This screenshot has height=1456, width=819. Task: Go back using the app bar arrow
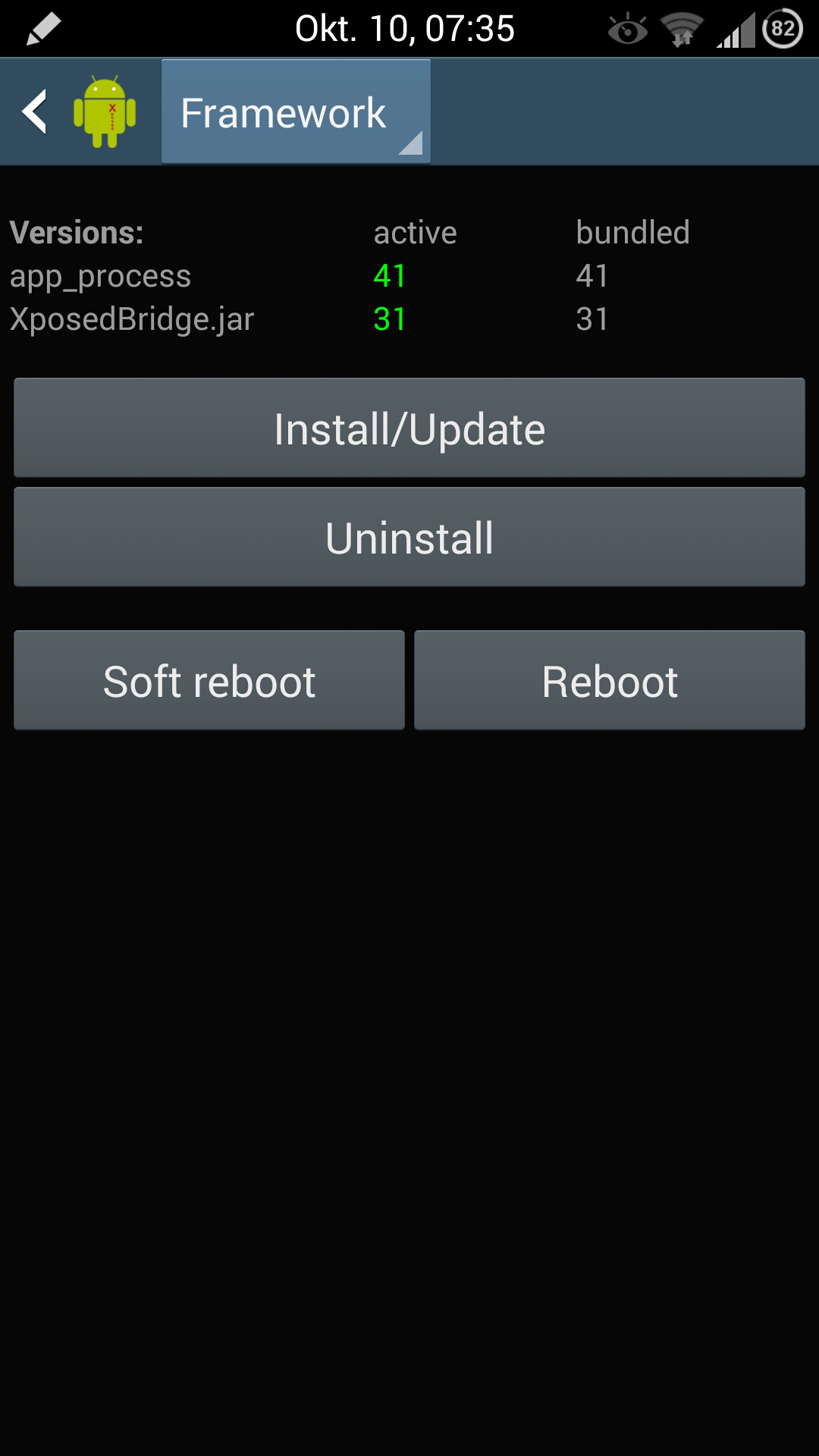[x=35, y=112]
